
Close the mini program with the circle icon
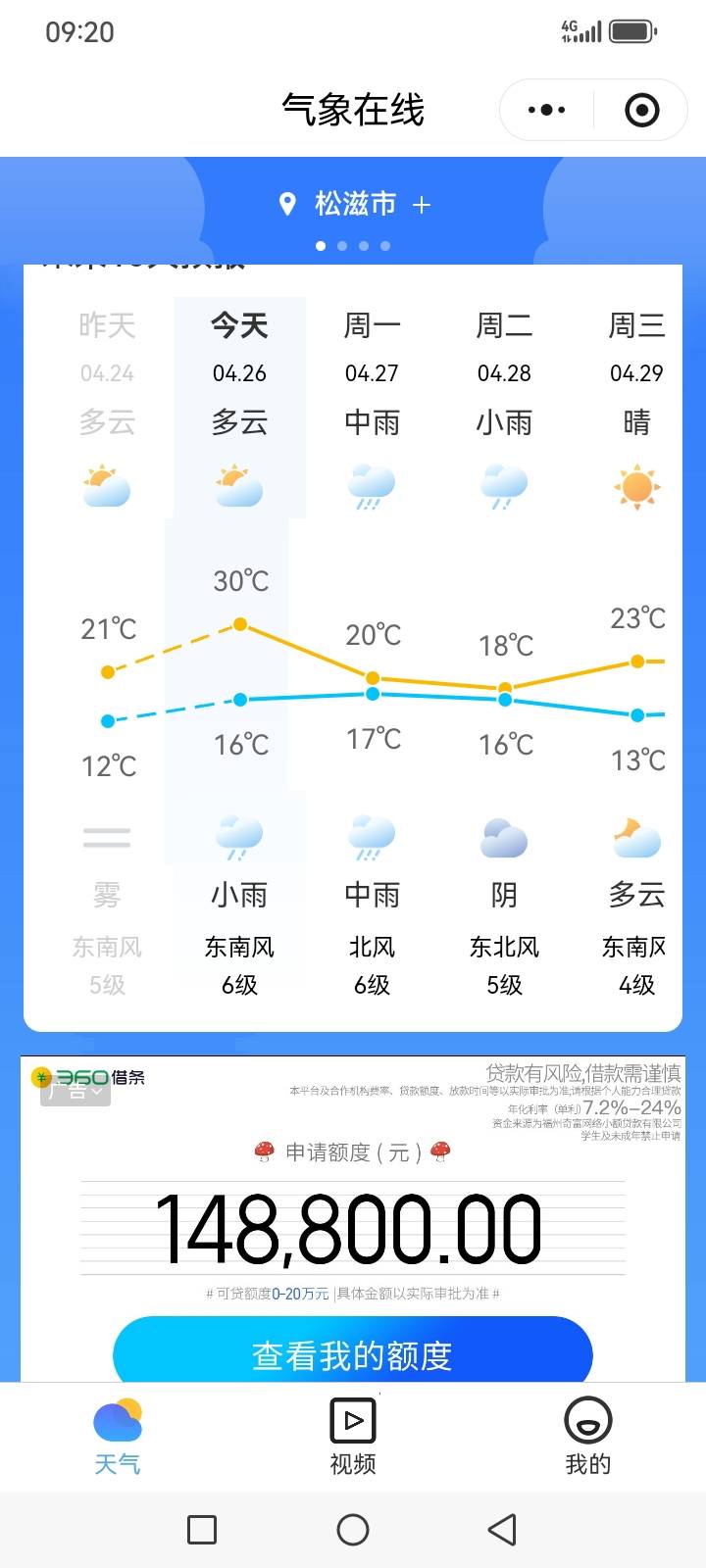(642, 110)
